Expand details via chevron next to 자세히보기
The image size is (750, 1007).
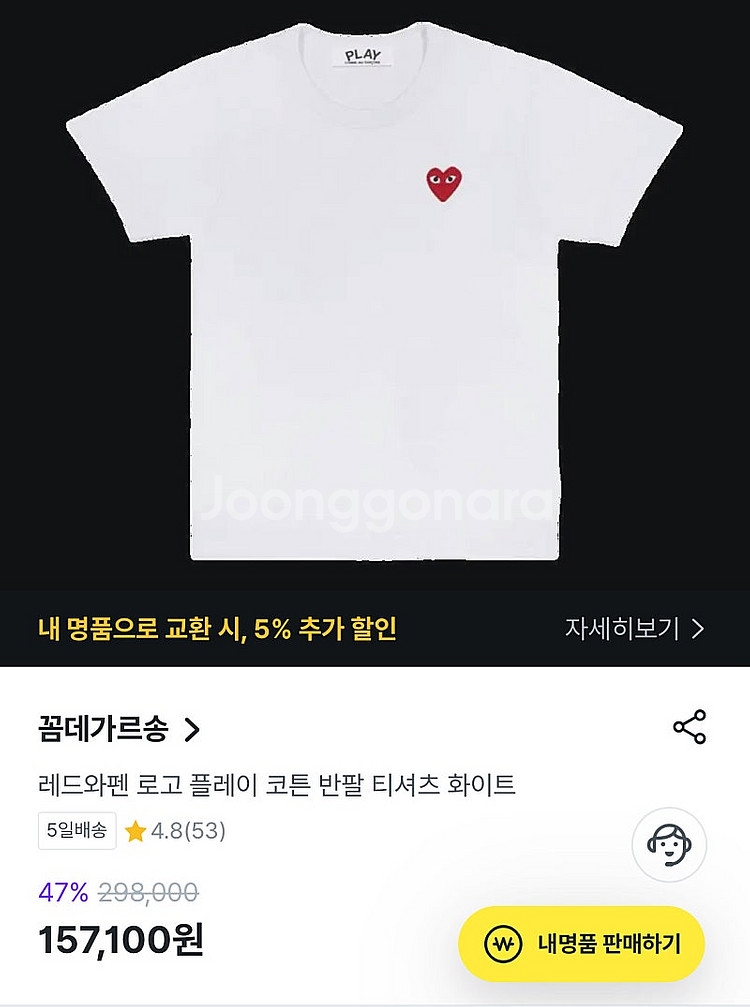tap(696, 630)
